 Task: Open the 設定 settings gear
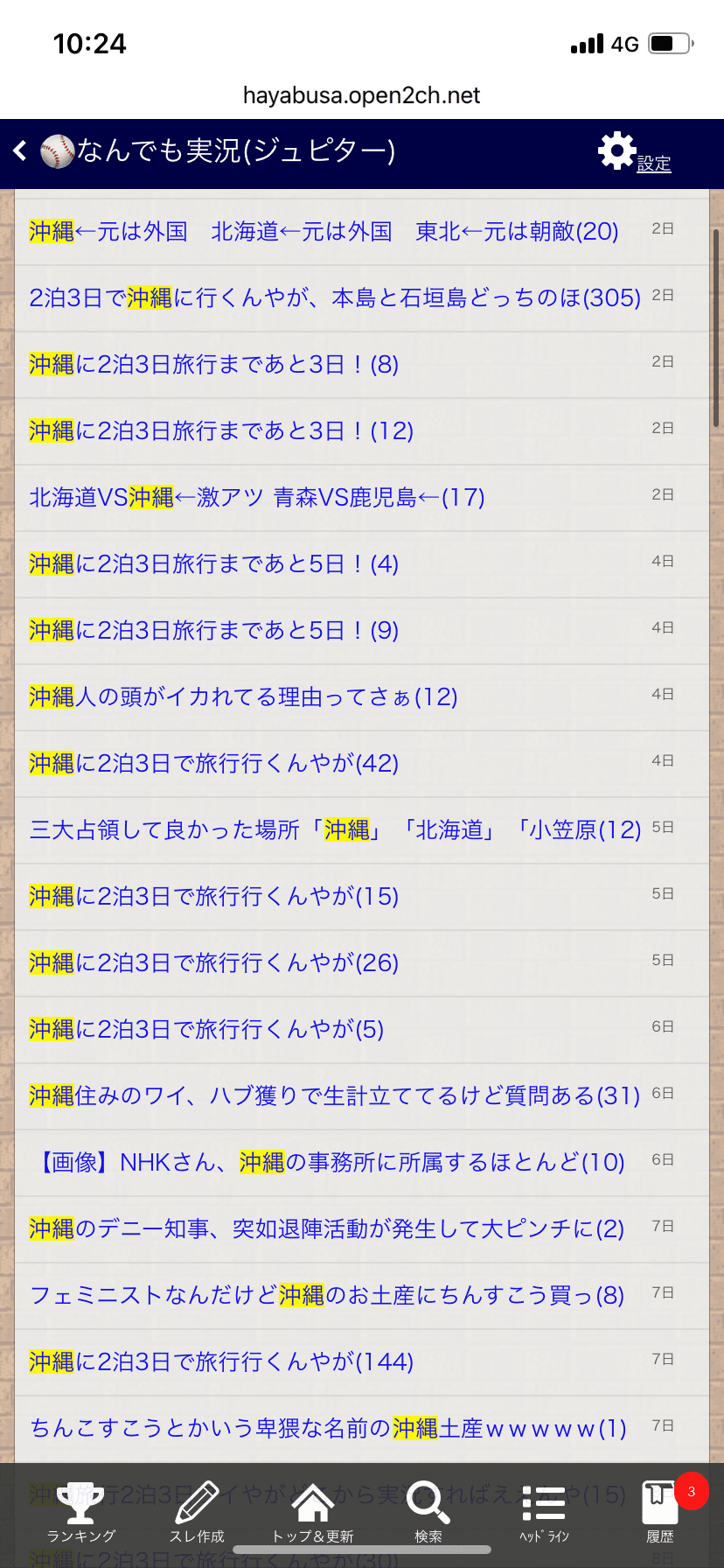[x=618, y=151]
